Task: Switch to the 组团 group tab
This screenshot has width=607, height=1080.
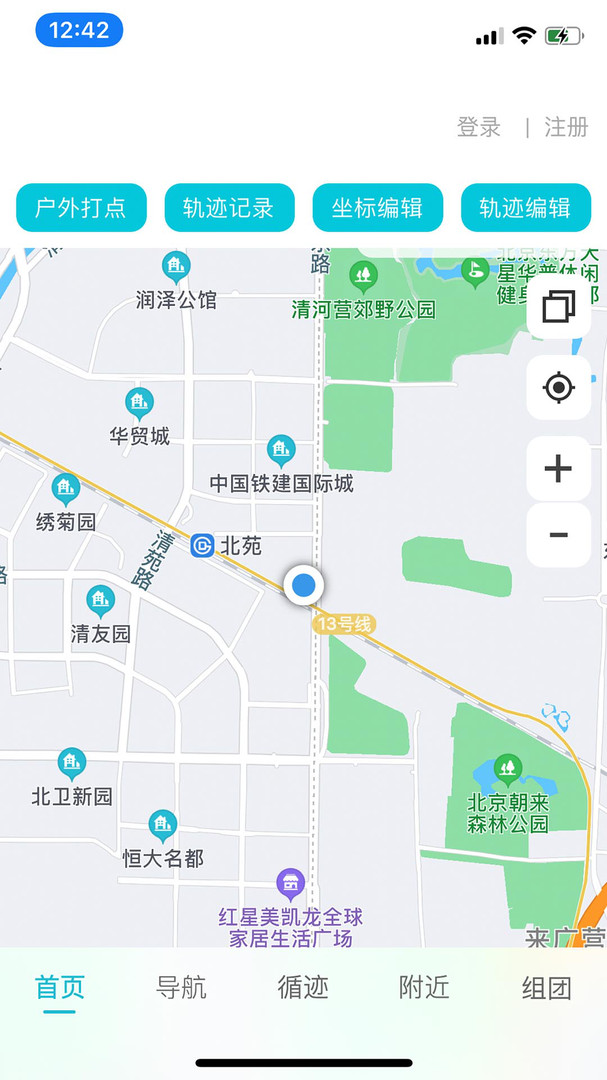Action: tap(546, 988)
